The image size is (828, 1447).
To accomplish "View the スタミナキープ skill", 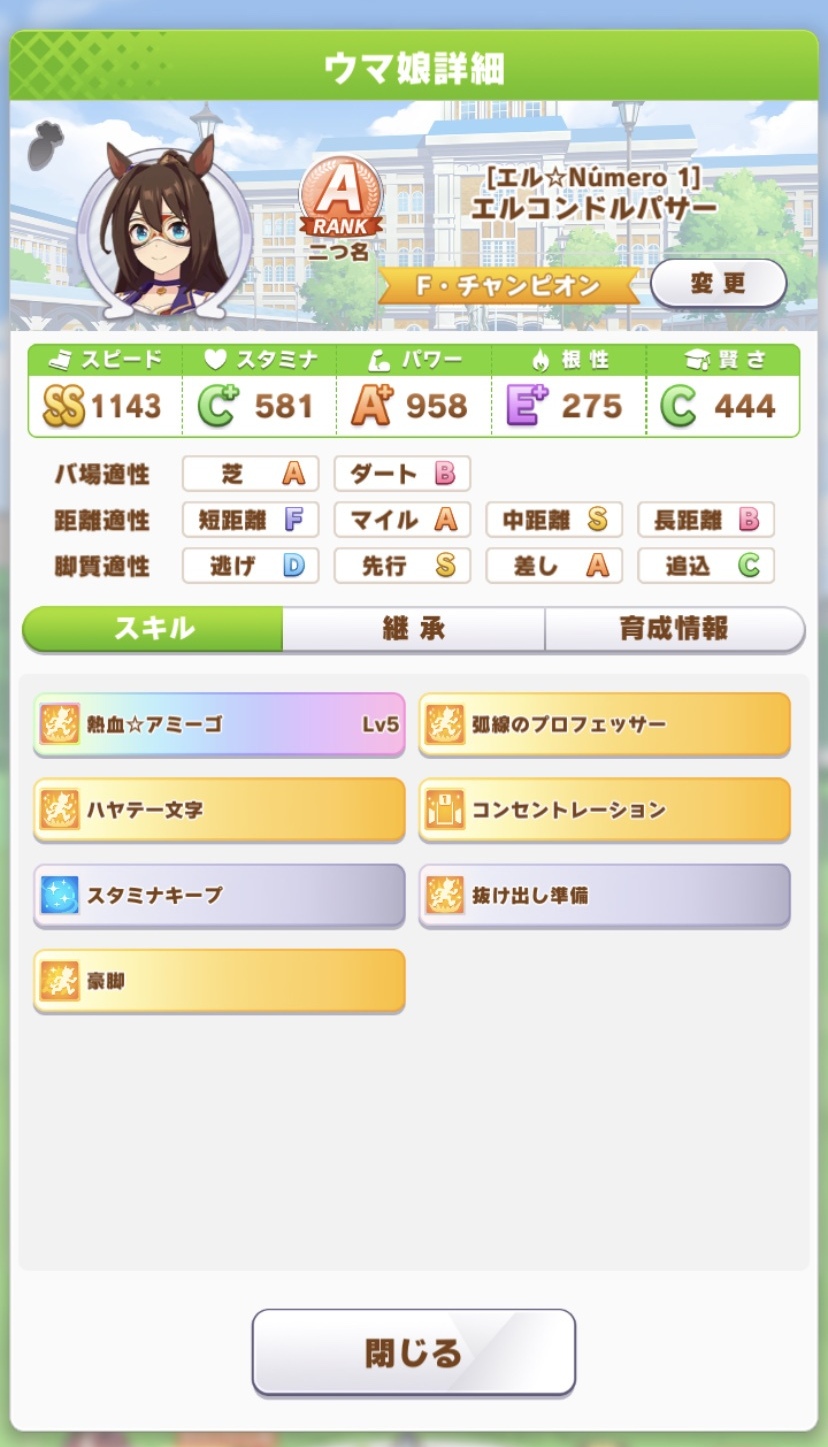I will click(x=219, y=895).
